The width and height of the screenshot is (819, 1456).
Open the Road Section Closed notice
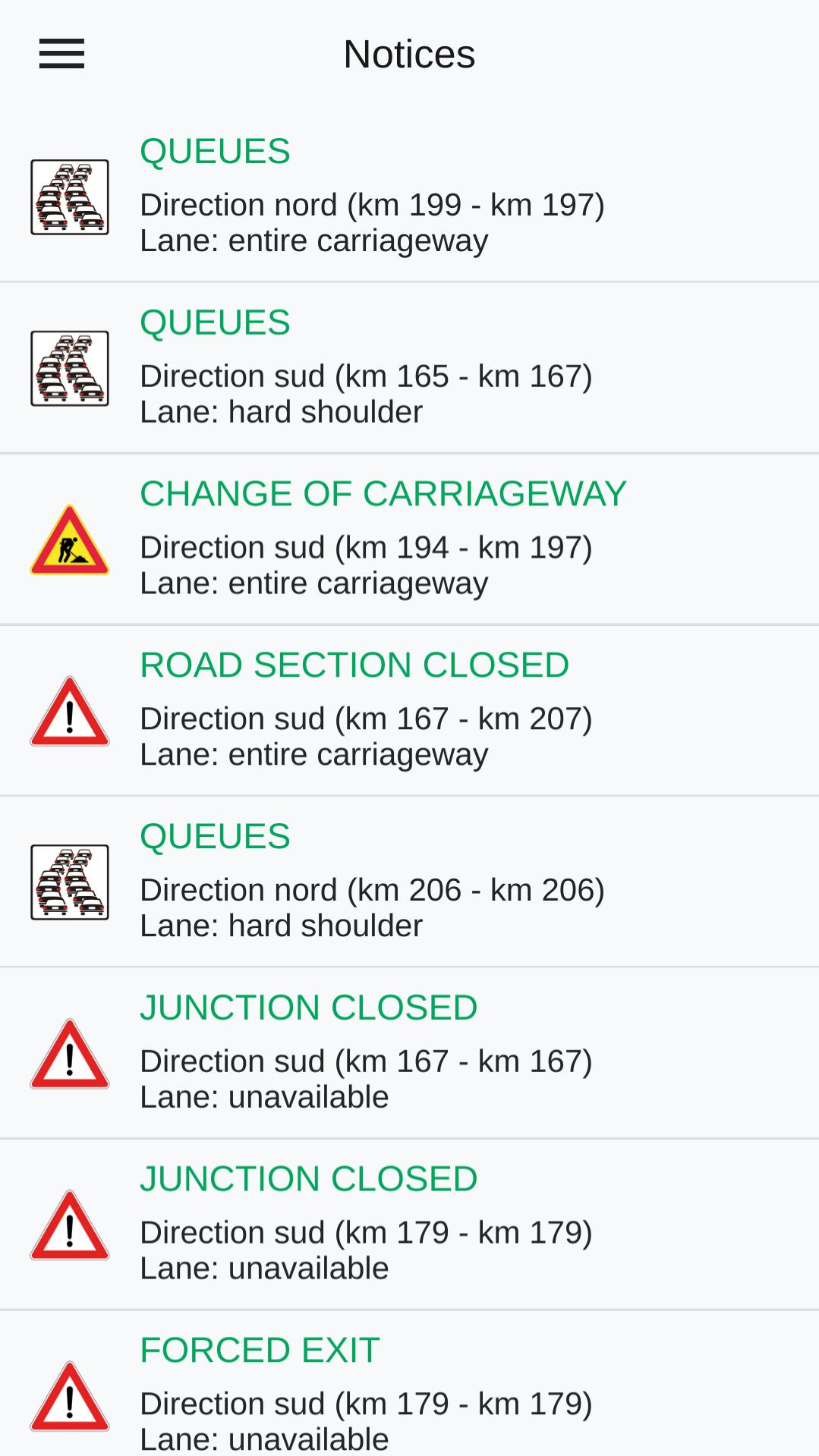[409, 711]
